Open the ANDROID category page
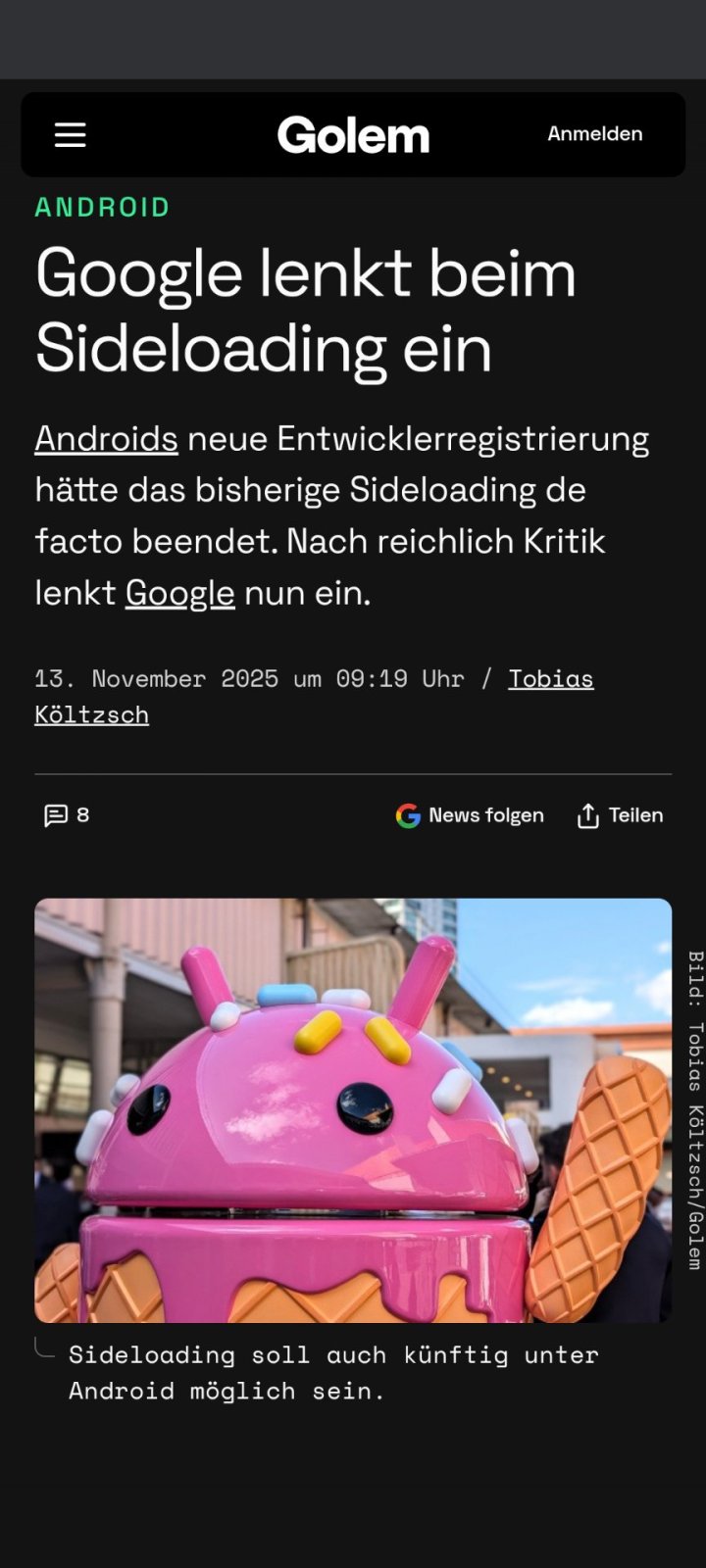 pos(102,207)
